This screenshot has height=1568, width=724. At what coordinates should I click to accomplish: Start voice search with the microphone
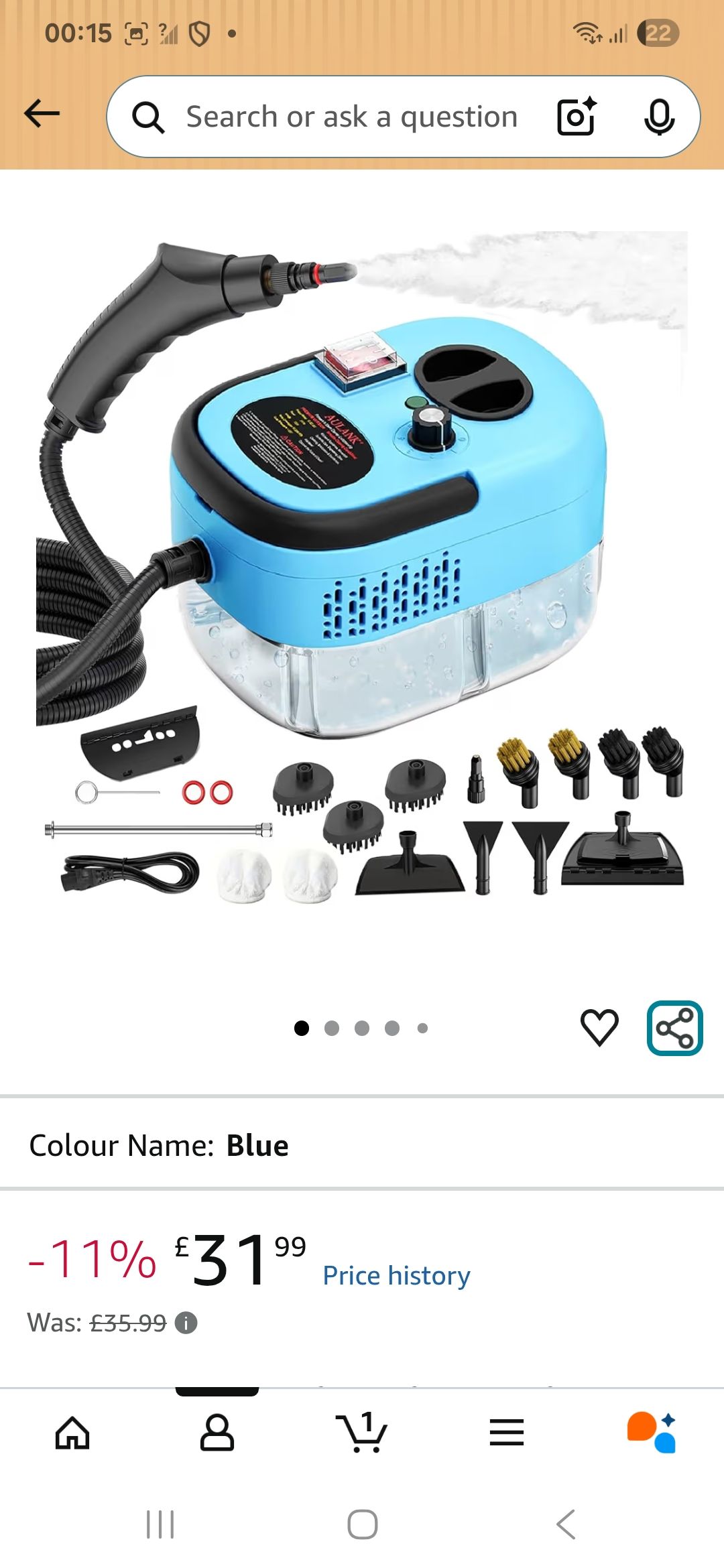[x=659, y=117]
